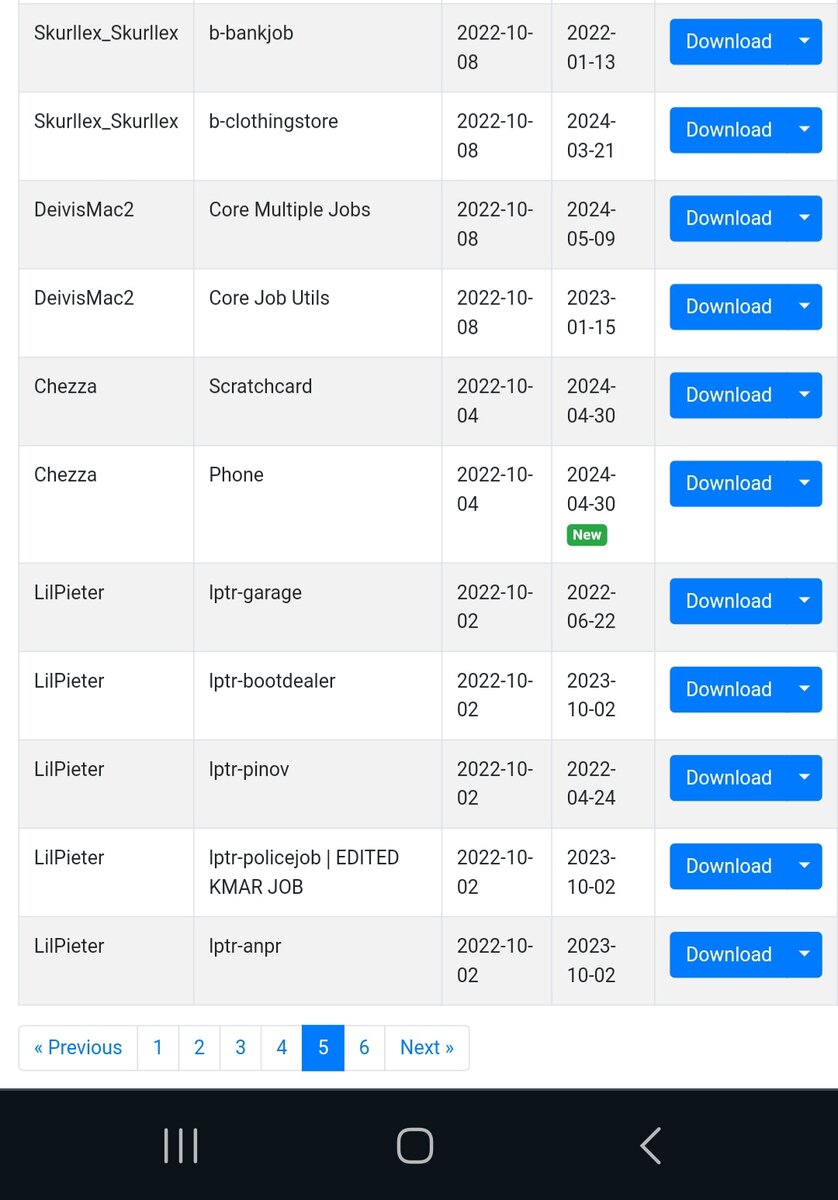Screen dimensions: 838x1200
Task: Open download options arrow for Core Job Utils
Action: point(805,307)
